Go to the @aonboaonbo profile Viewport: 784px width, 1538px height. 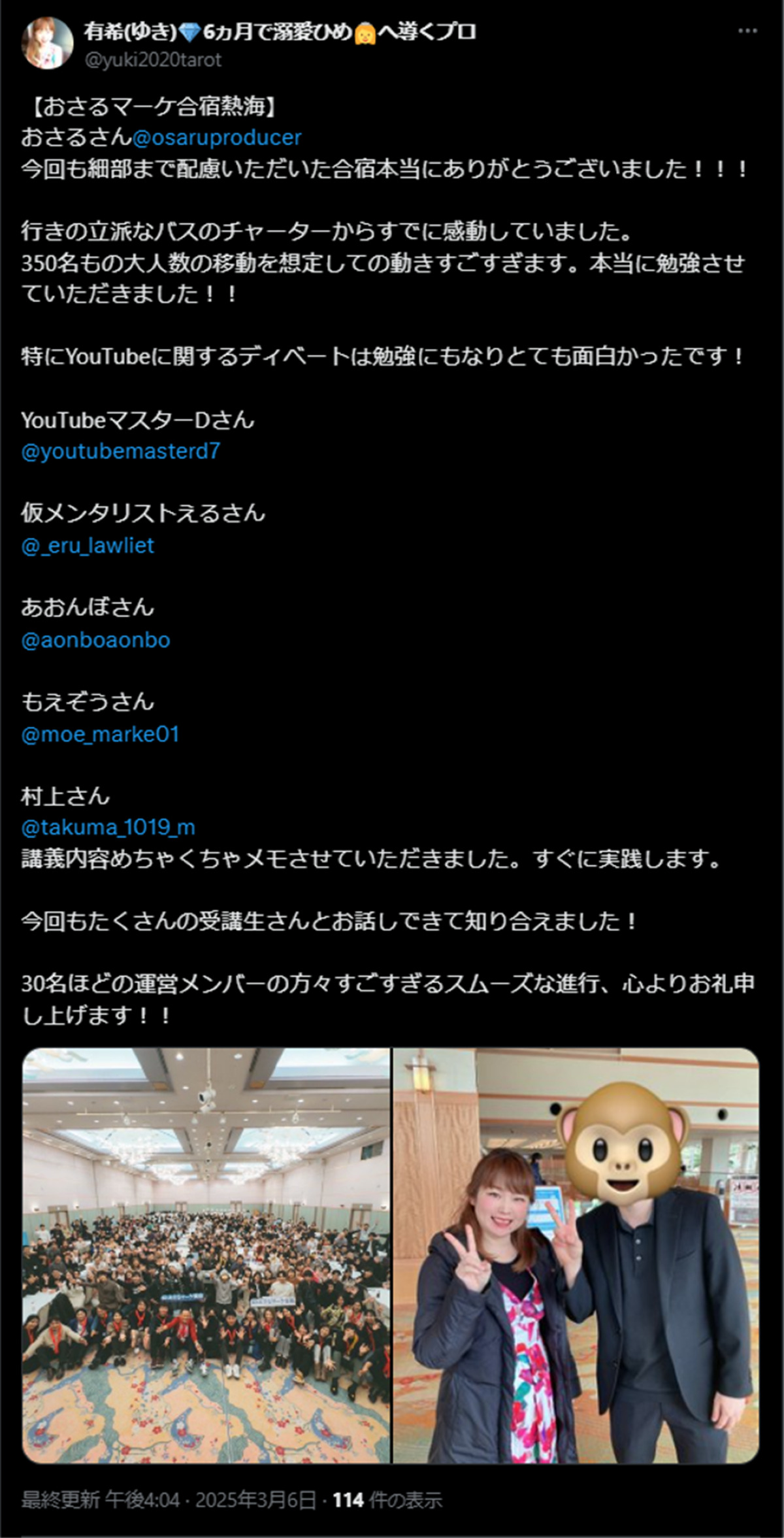tap(96, 640)
